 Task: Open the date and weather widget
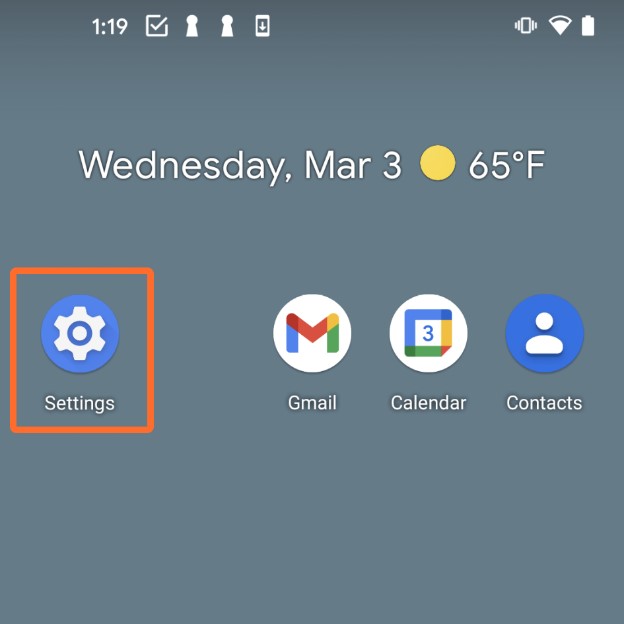[312, 165]
